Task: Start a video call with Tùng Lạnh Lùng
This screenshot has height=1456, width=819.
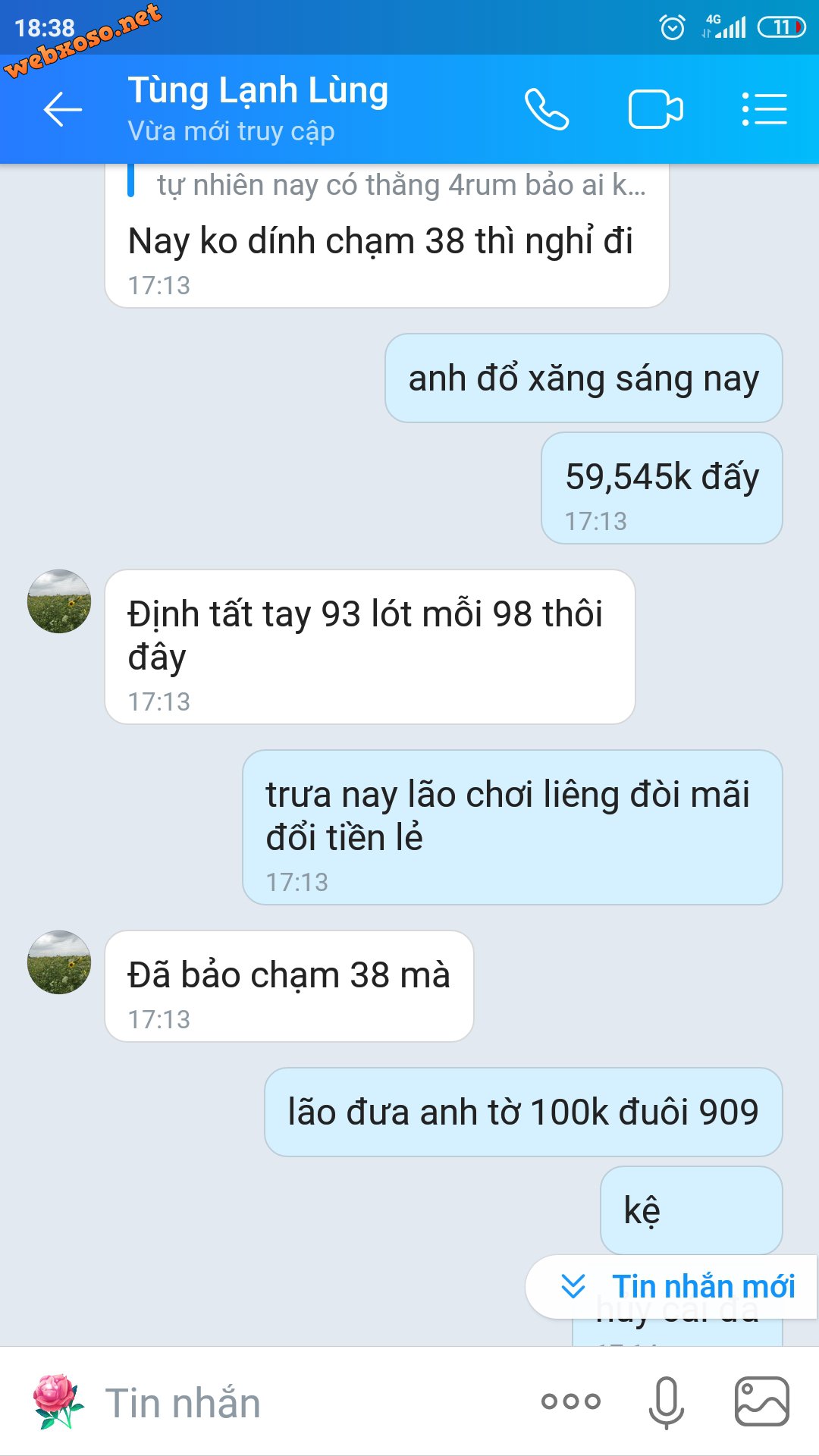Action: tap(655, 110)
